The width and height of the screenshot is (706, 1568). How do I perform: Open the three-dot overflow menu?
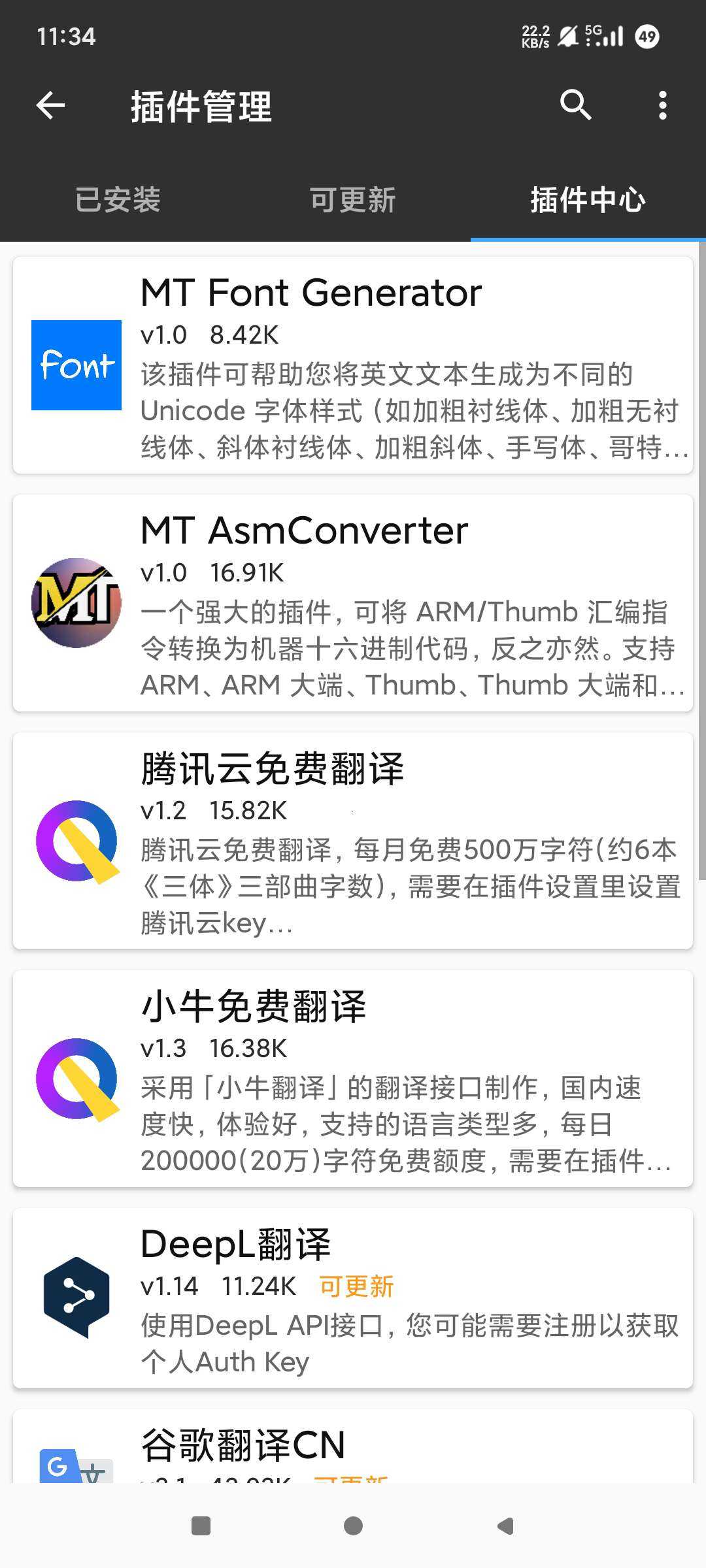[663, 105]
